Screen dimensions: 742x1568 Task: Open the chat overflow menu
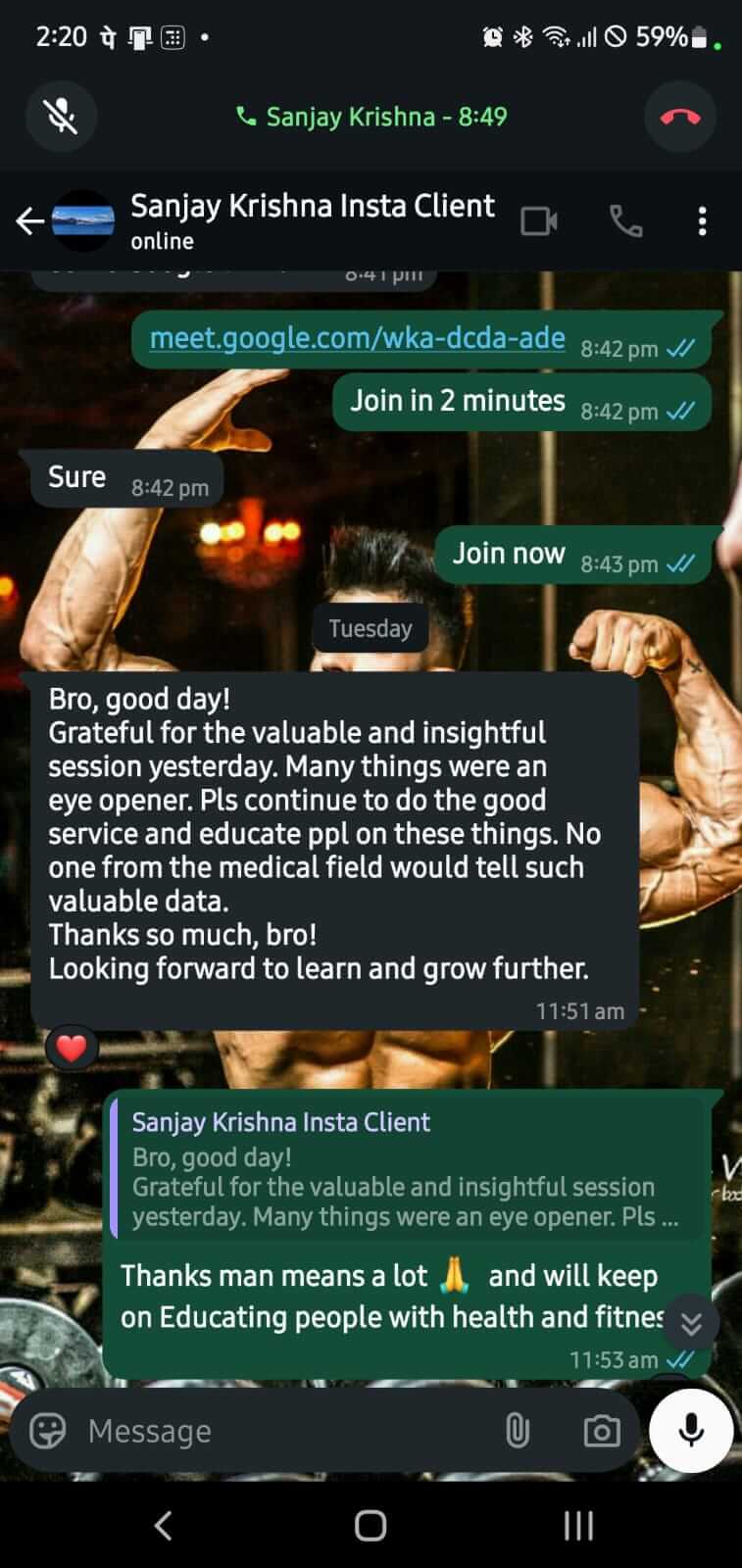point(702,221)
